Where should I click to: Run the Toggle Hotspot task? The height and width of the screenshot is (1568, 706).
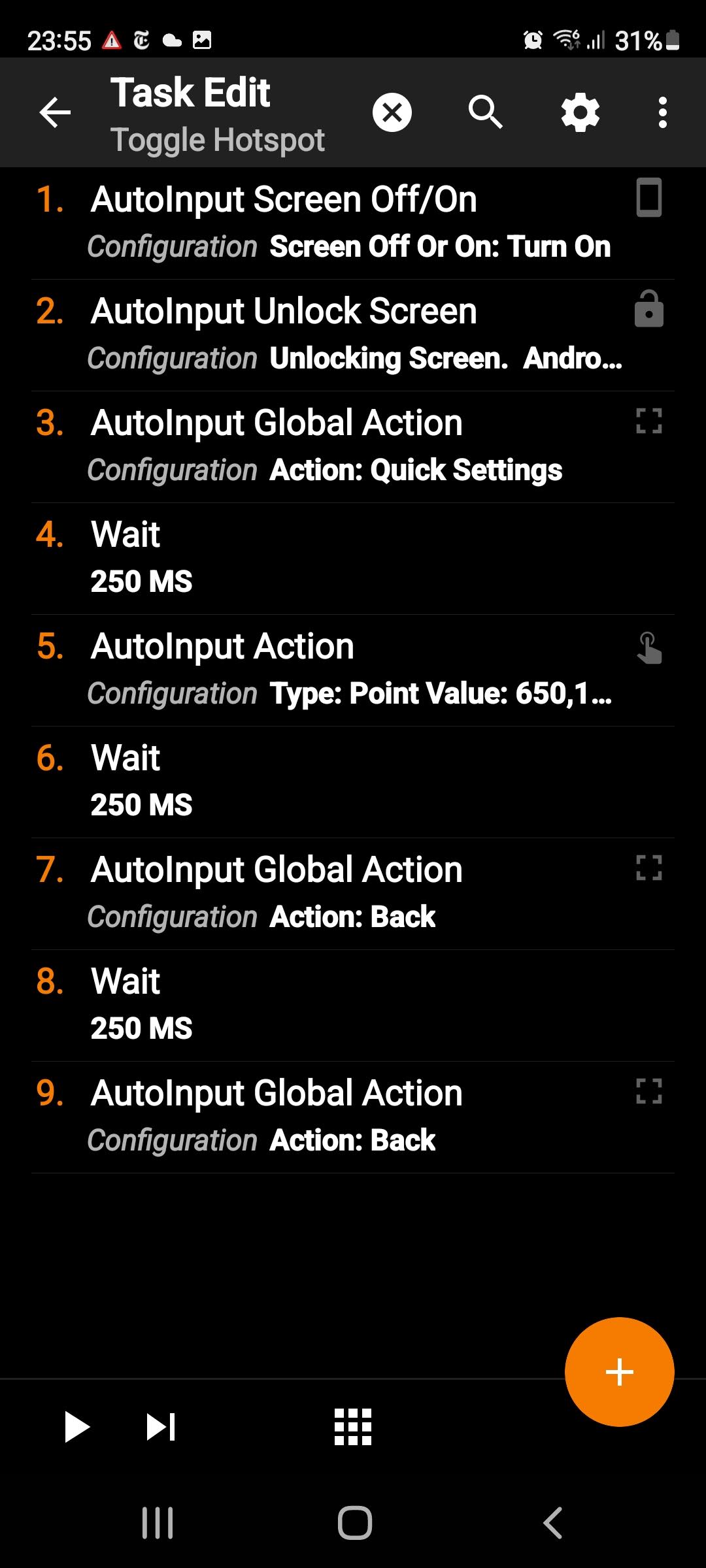76,1426
